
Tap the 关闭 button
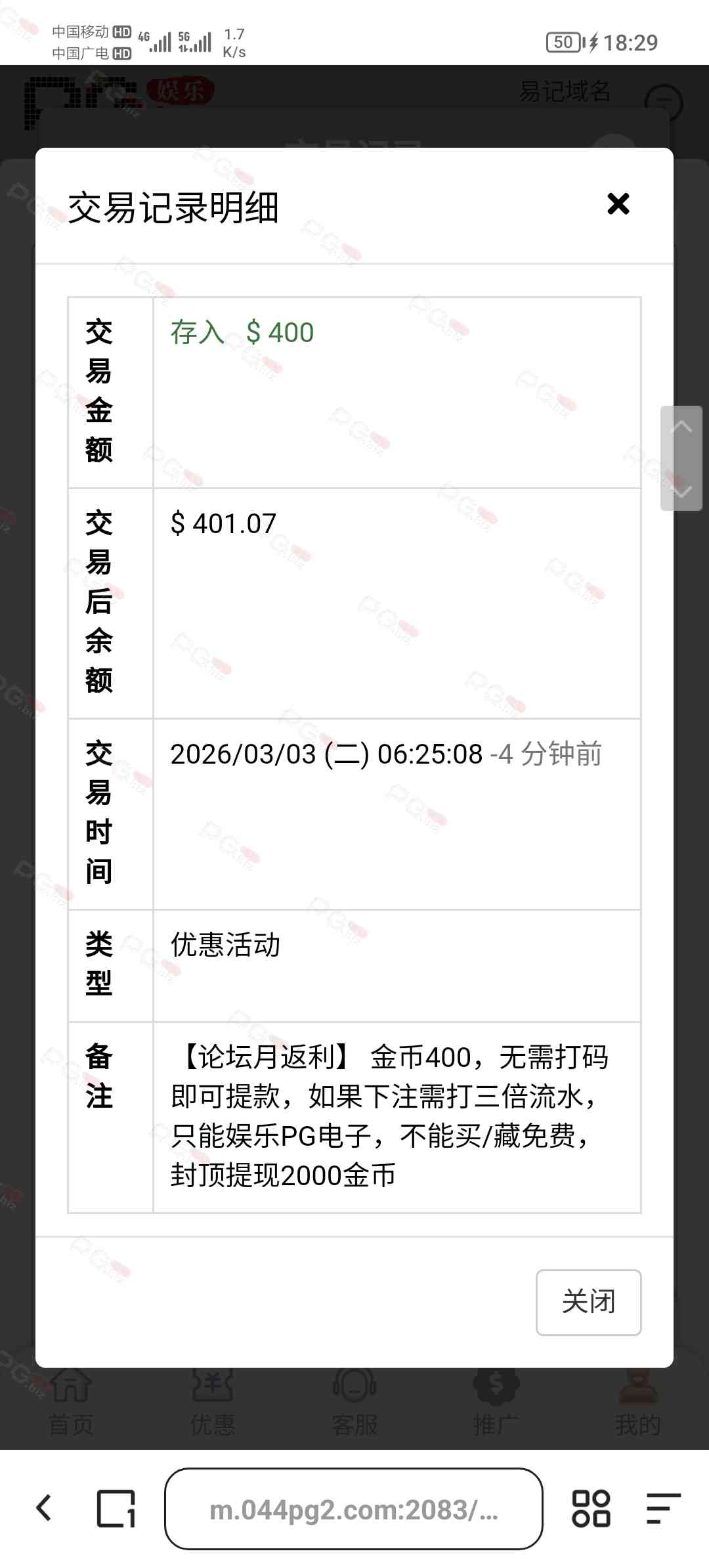588,1303
